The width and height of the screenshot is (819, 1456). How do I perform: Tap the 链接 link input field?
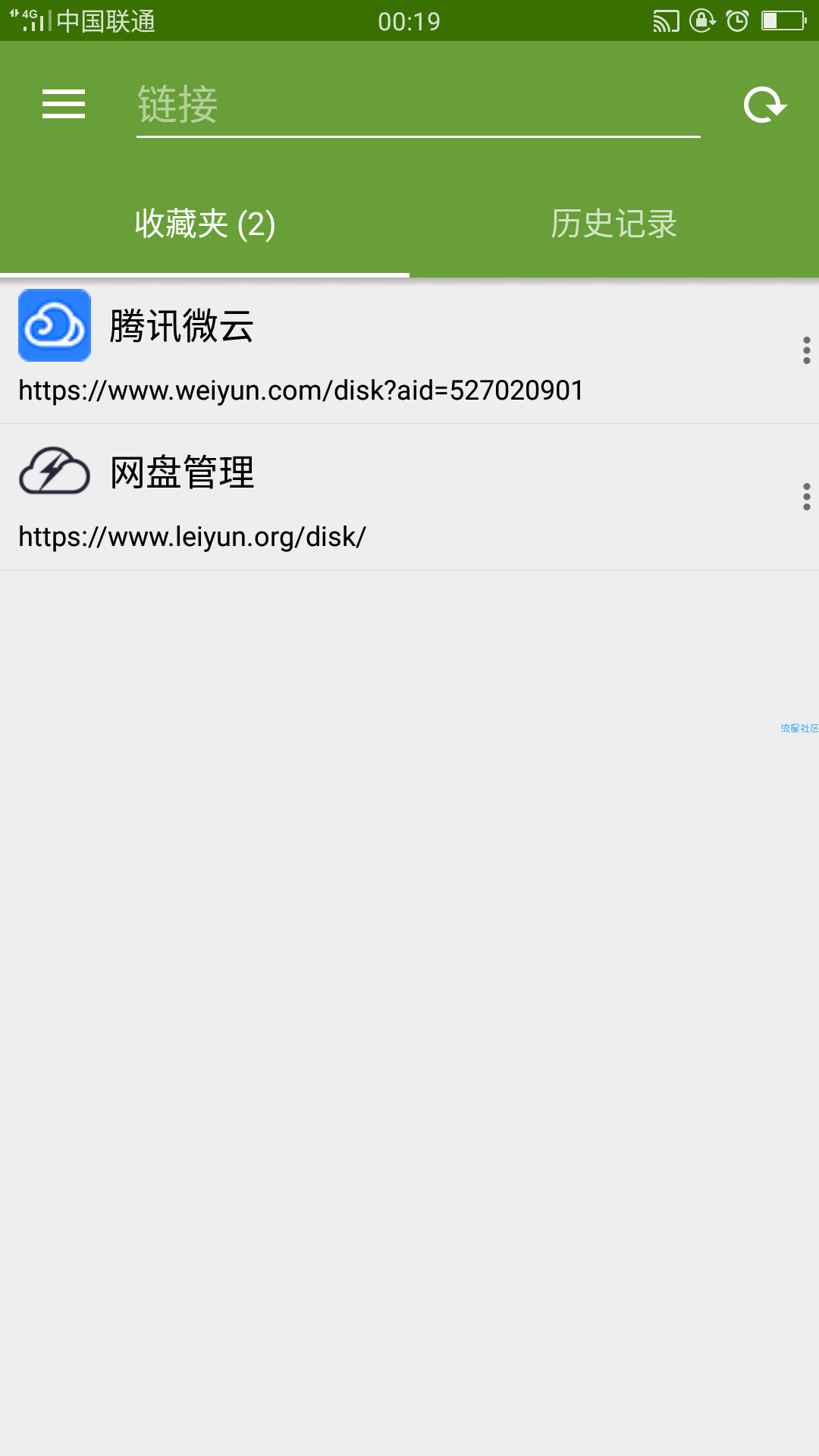(417, 105)
